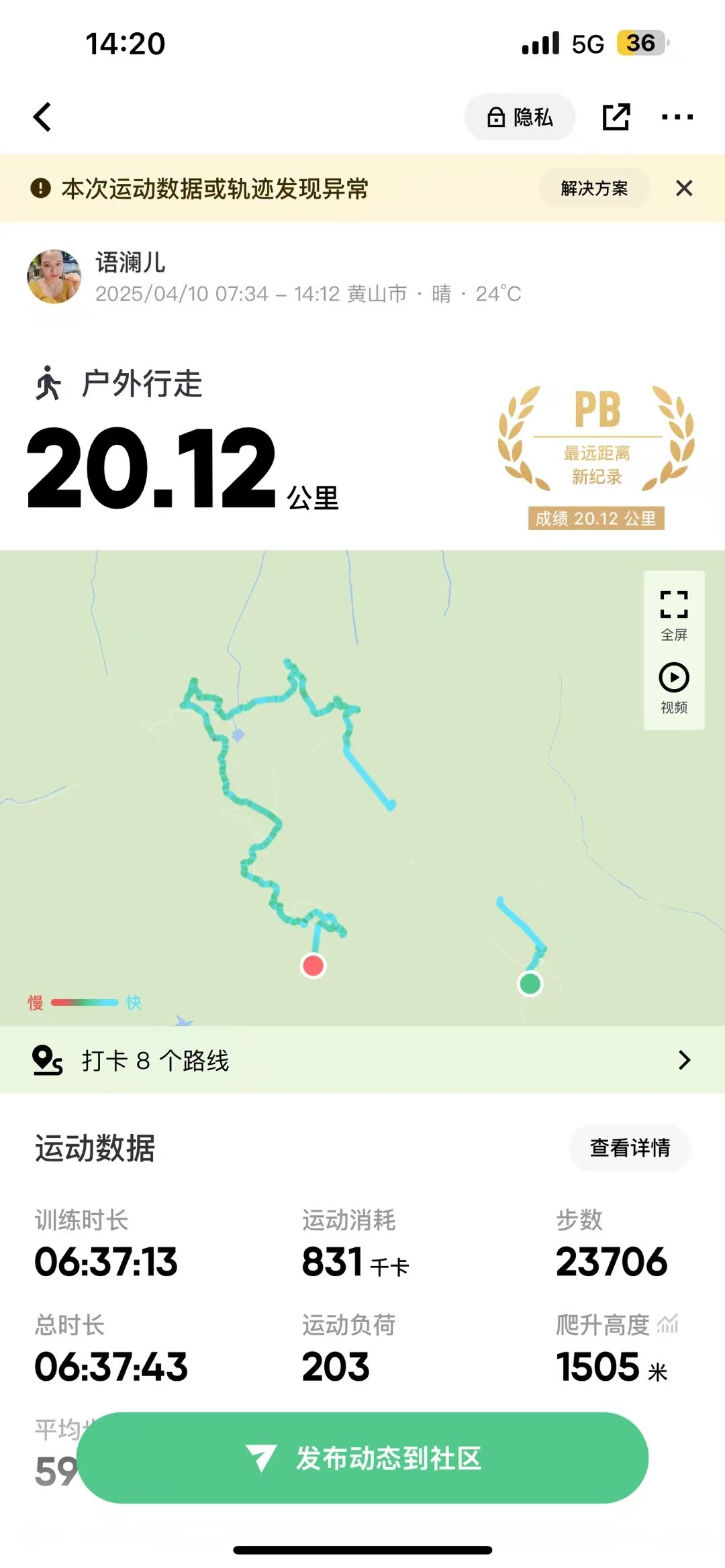Open the three-dot overflow menu
Viewport: 725px width, 1568px height.
tap(677, 117)
